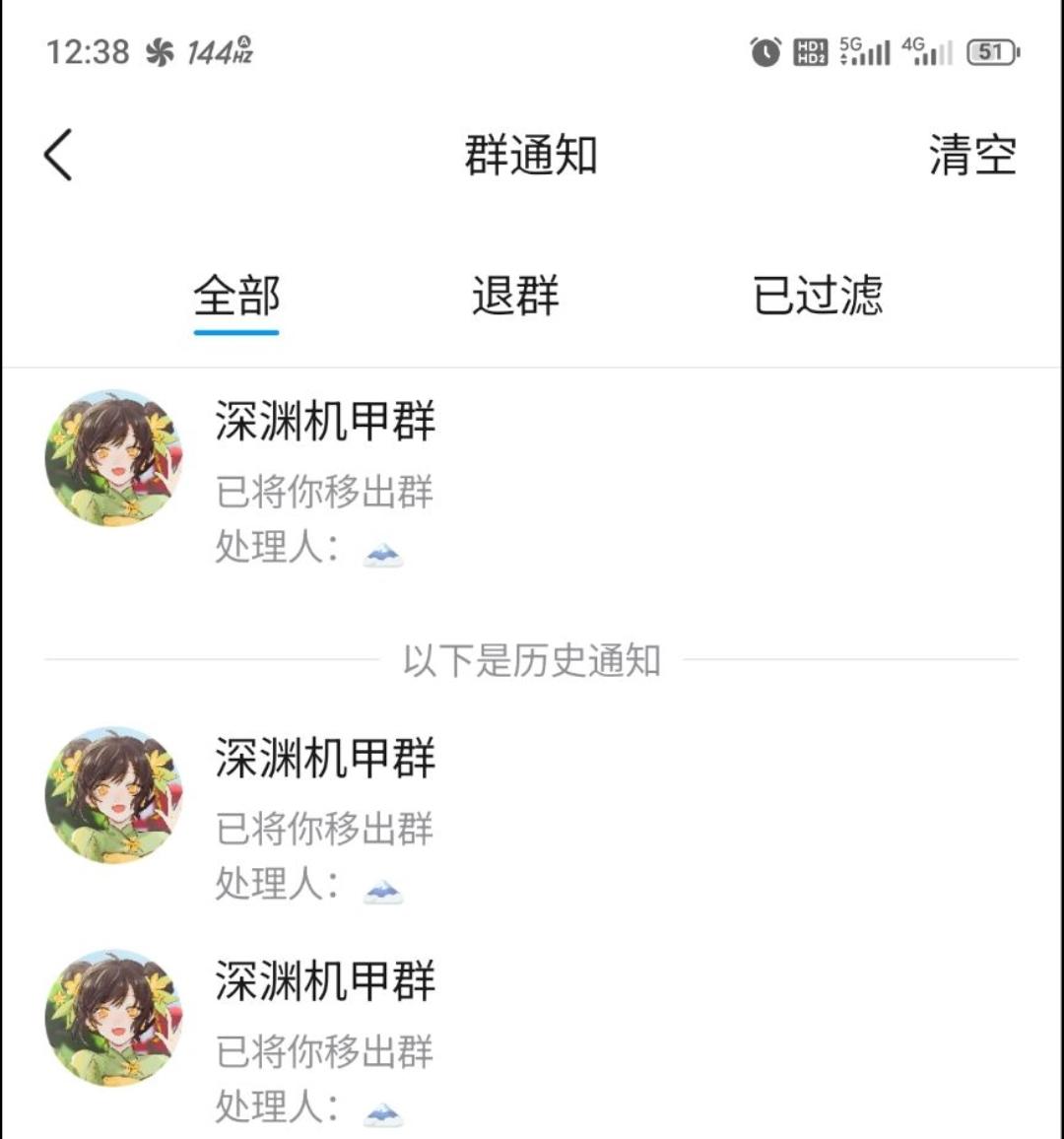The width and height of the screenshot is (1064, 1139).
Task: Switch to the 已过滤 tab
Action: pos(817,296)
